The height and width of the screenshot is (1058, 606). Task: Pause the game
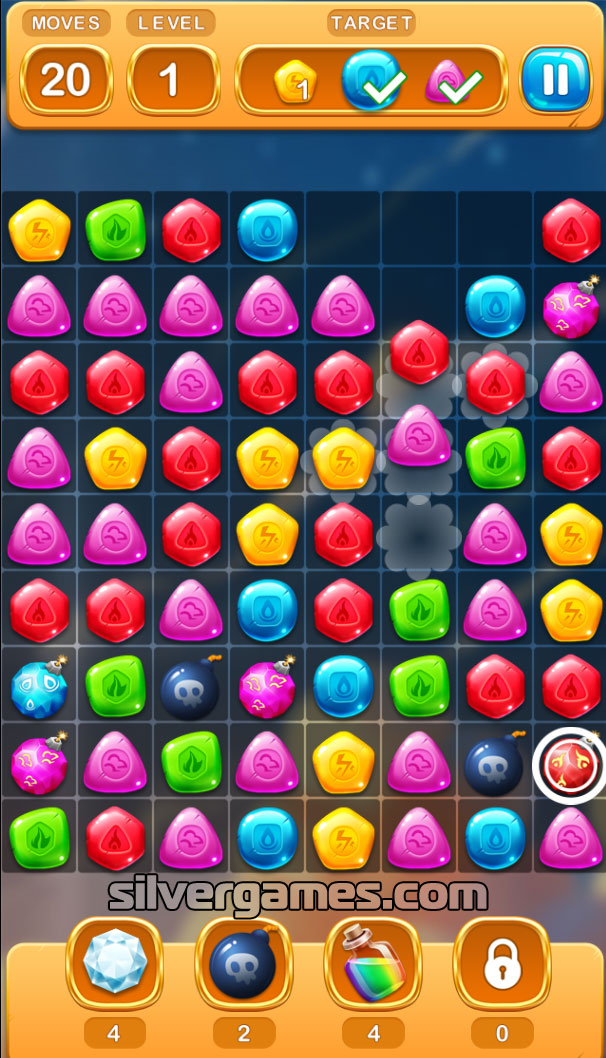[556, 79]
